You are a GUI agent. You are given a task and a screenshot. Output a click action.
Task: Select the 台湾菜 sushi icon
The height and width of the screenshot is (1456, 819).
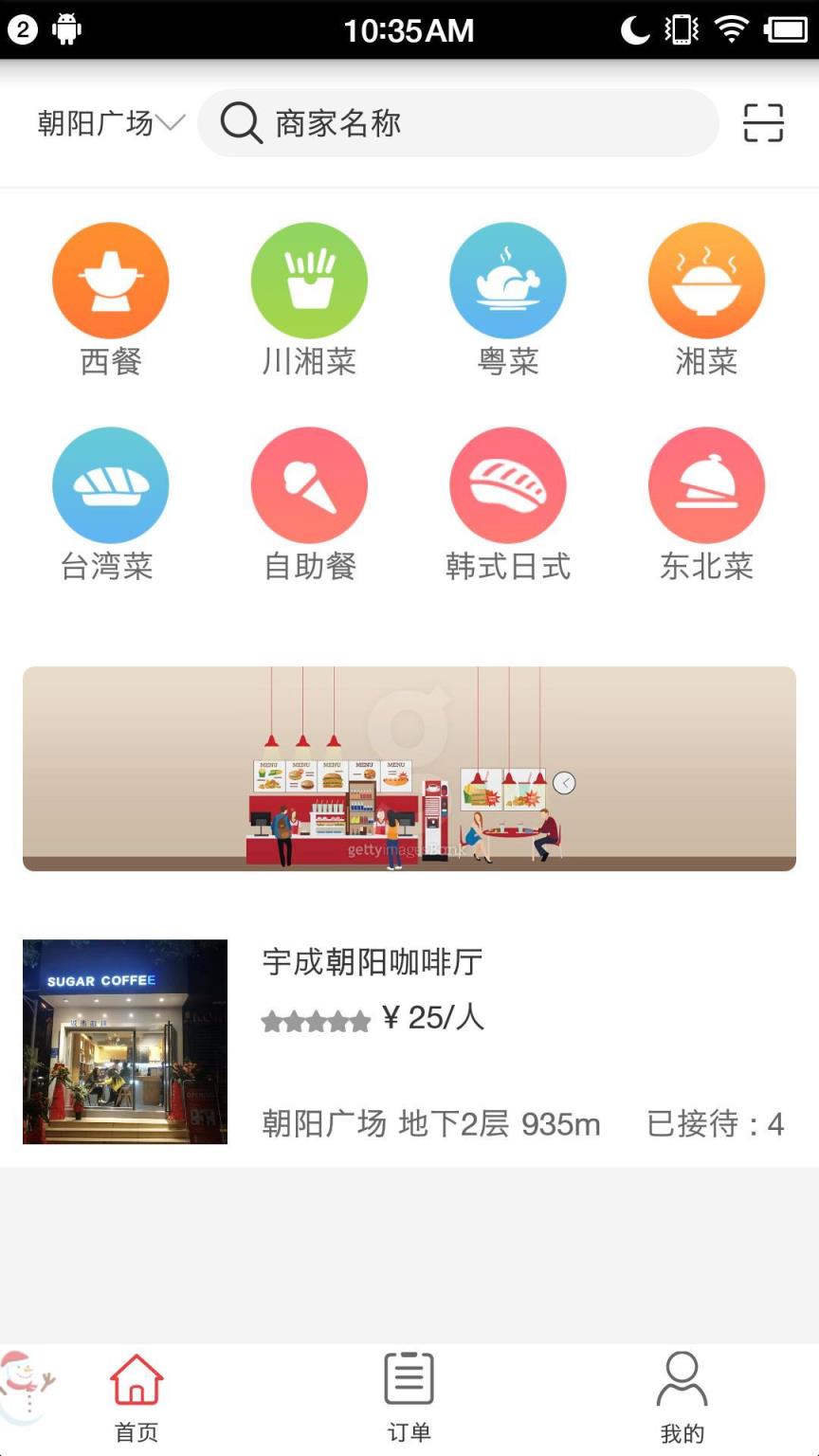pyautogui.click(x=111, y=484)
